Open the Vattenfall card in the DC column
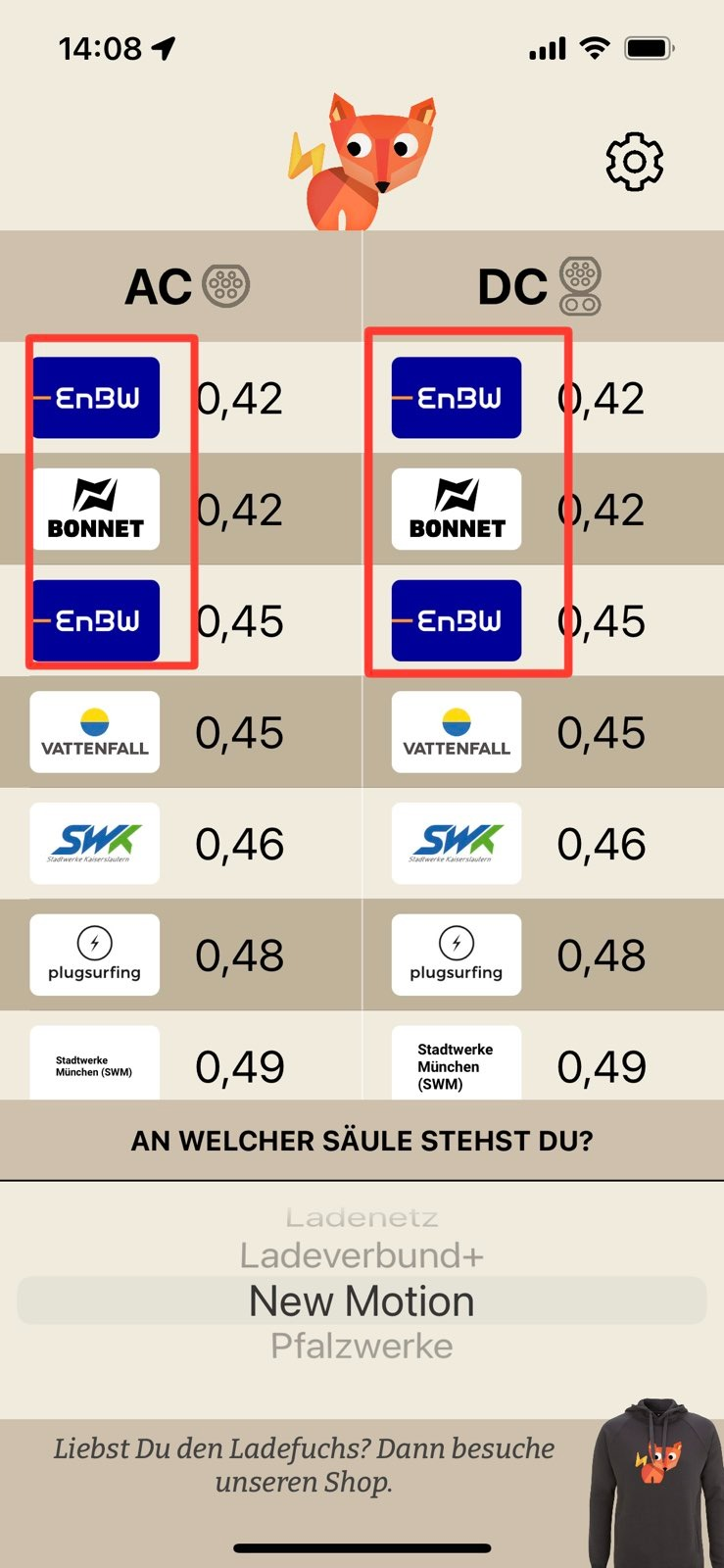This screenshot has height=1568, width=724. (457, 732)
